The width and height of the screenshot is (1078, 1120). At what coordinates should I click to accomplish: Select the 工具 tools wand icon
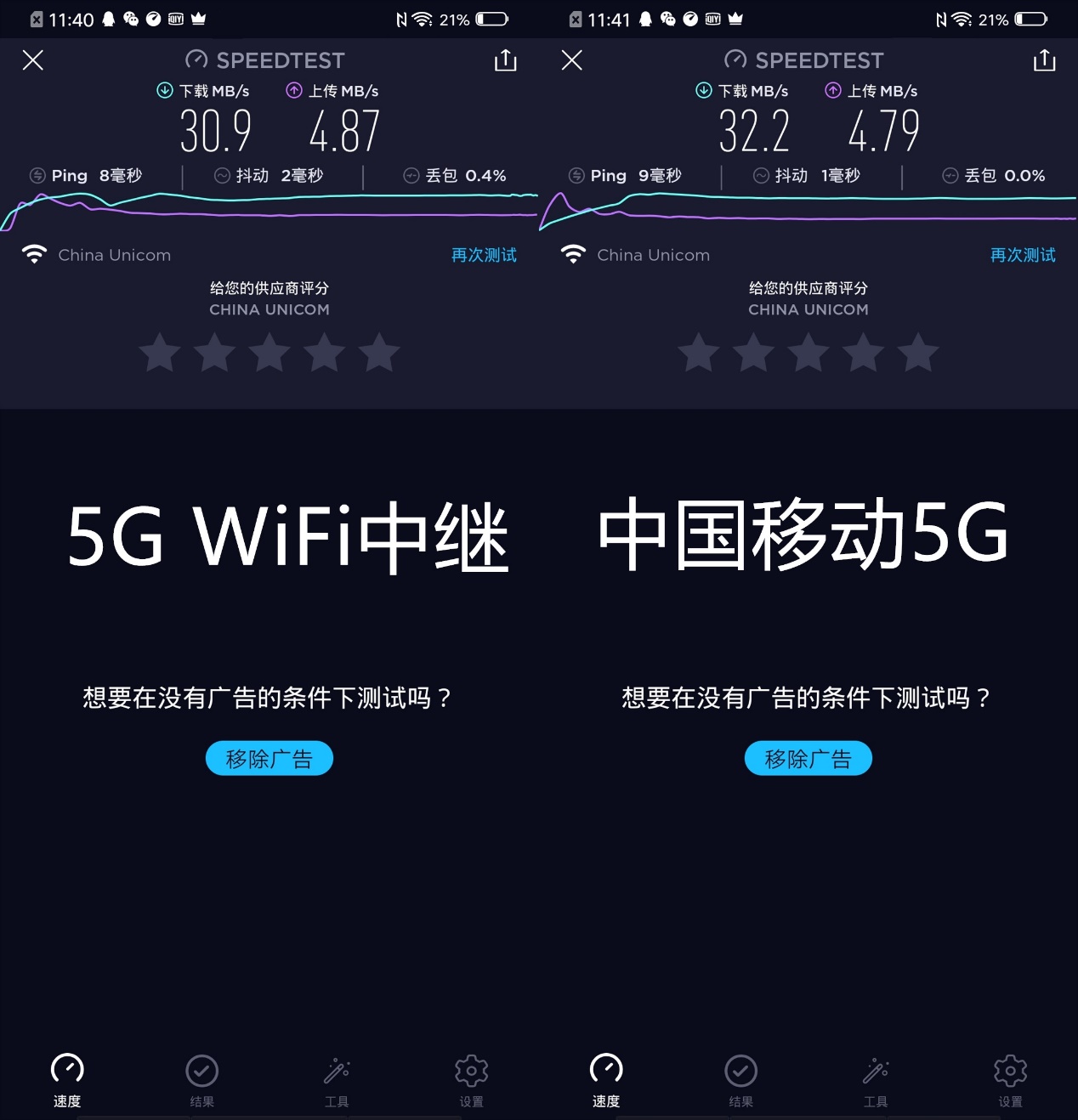(337, 1071)
